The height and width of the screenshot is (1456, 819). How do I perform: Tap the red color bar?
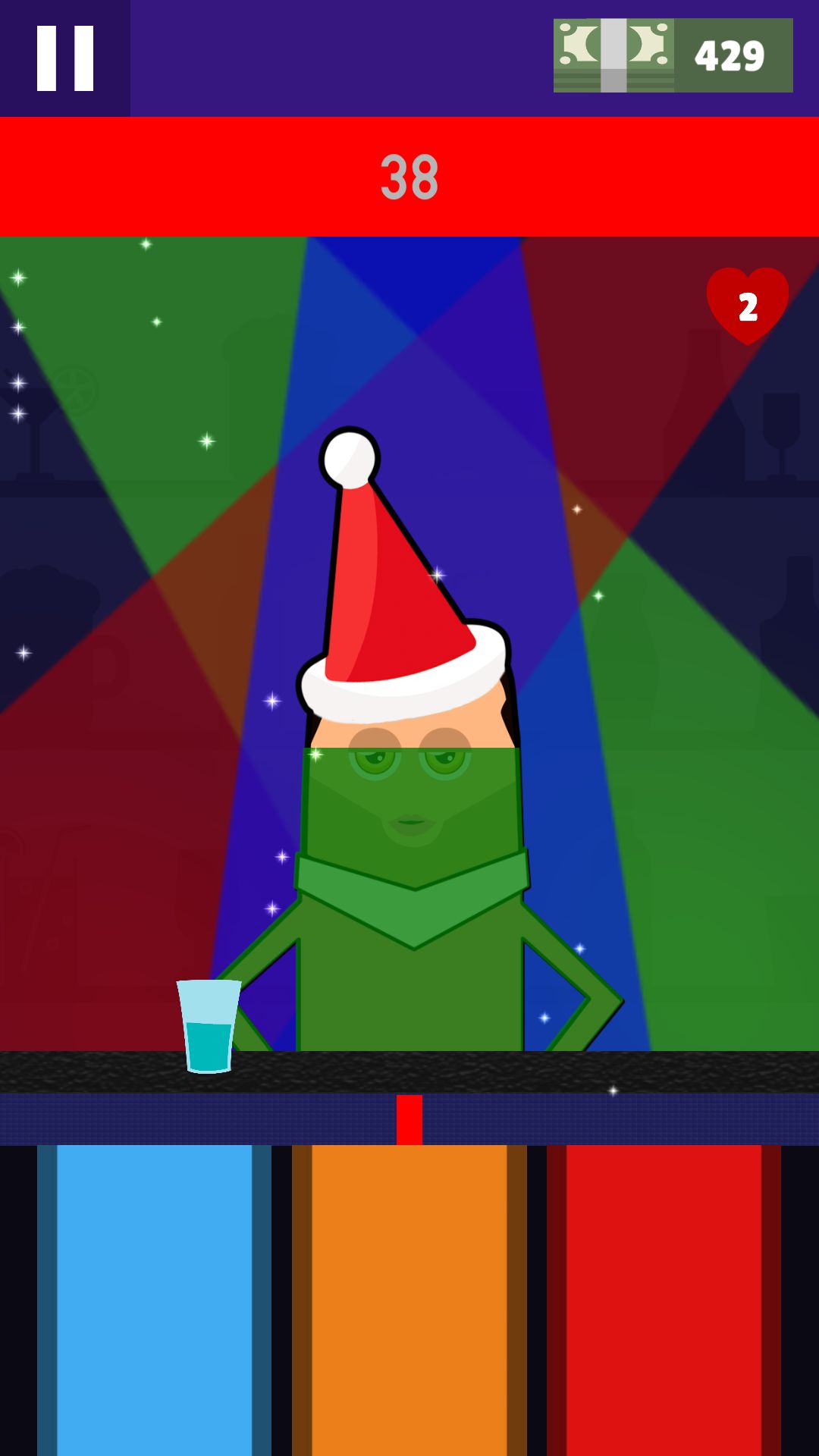coord(664,1298)
